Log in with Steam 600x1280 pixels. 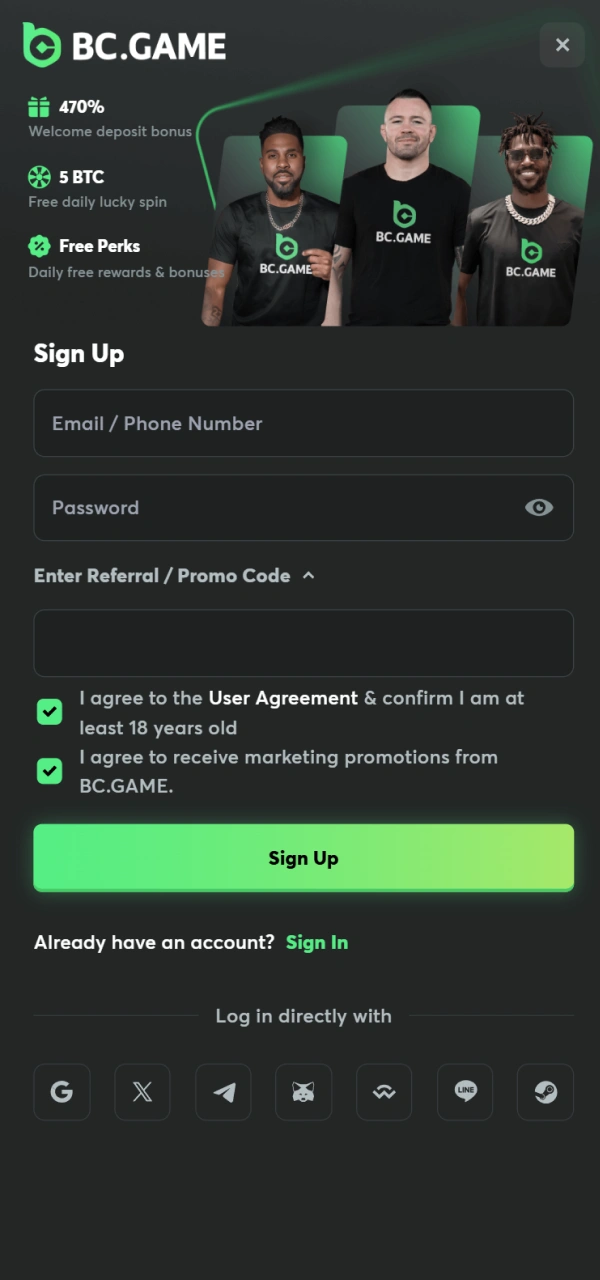[x=545, y=1092]
